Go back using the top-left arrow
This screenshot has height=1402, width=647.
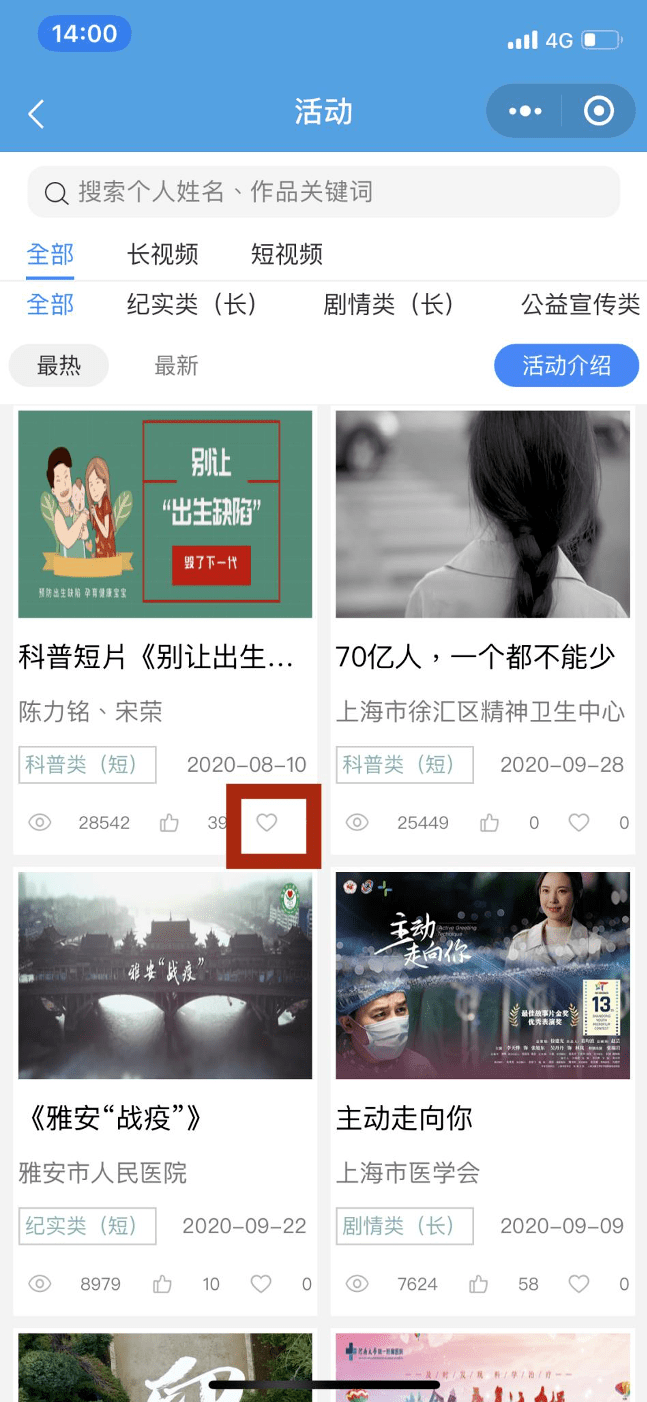point(37,113)
